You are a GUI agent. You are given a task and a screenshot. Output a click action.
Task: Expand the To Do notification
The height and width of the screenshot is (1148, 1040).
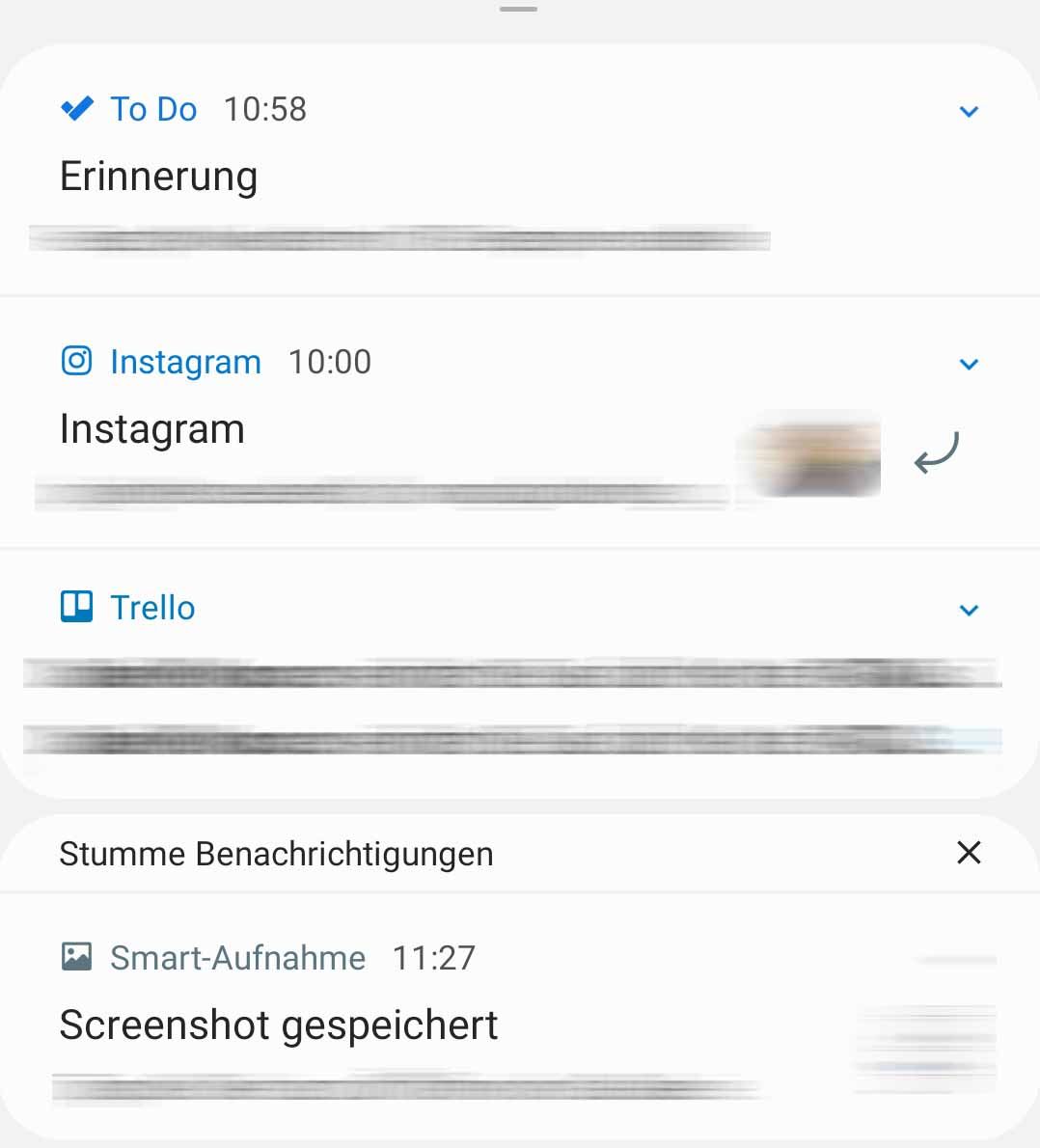[x=969, y=112]
